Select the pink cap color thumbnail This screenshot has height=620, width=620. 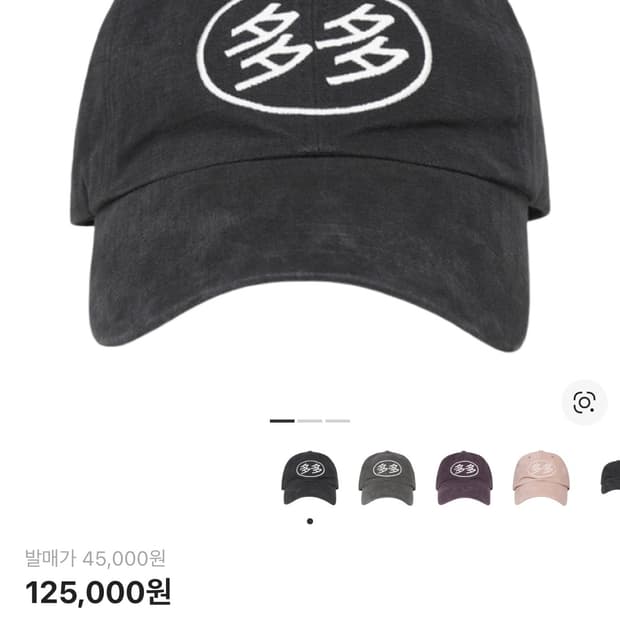pyautogui.click(x=541, y=477)
